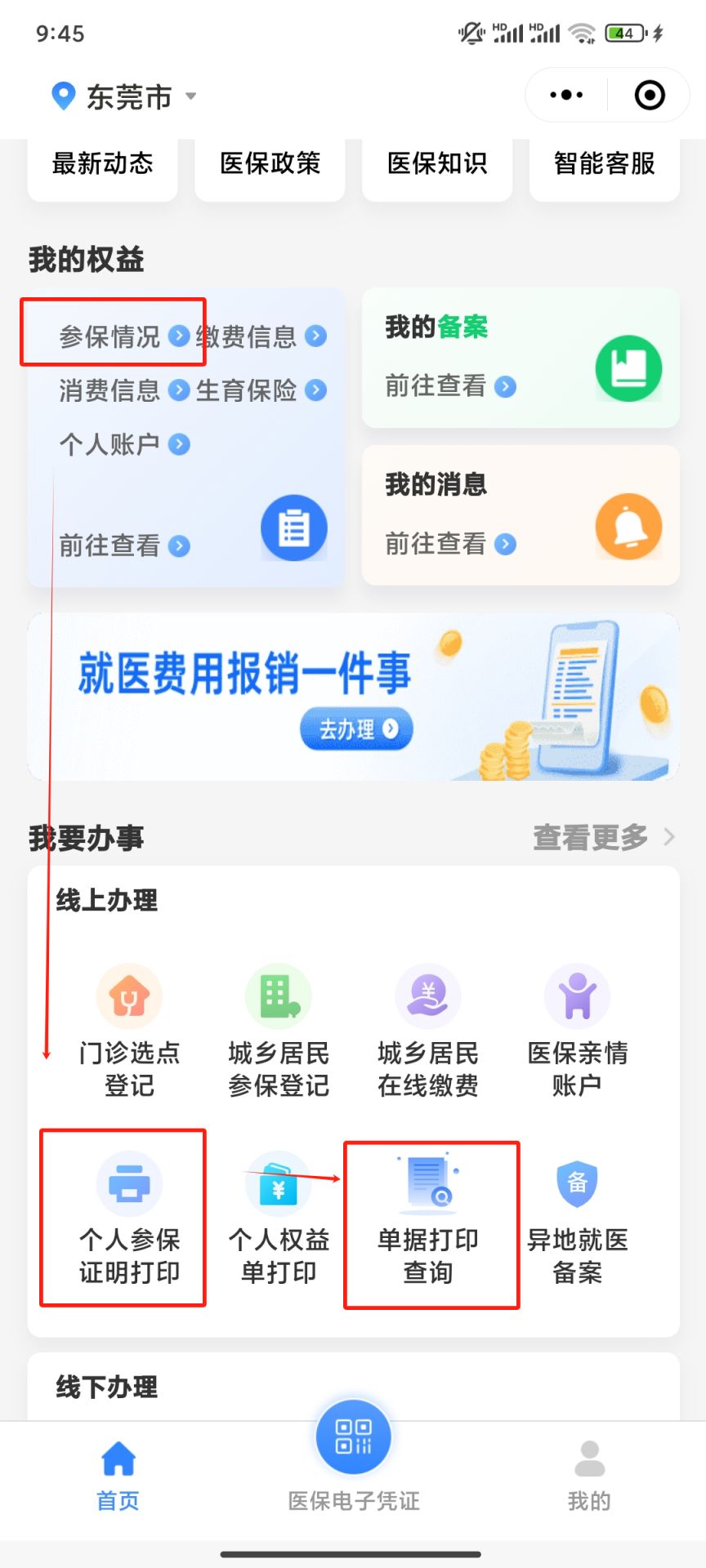Open 医保知识 card
Image resolution: width=706 pixels, height=1568 pixels.
tap(437, 165)
